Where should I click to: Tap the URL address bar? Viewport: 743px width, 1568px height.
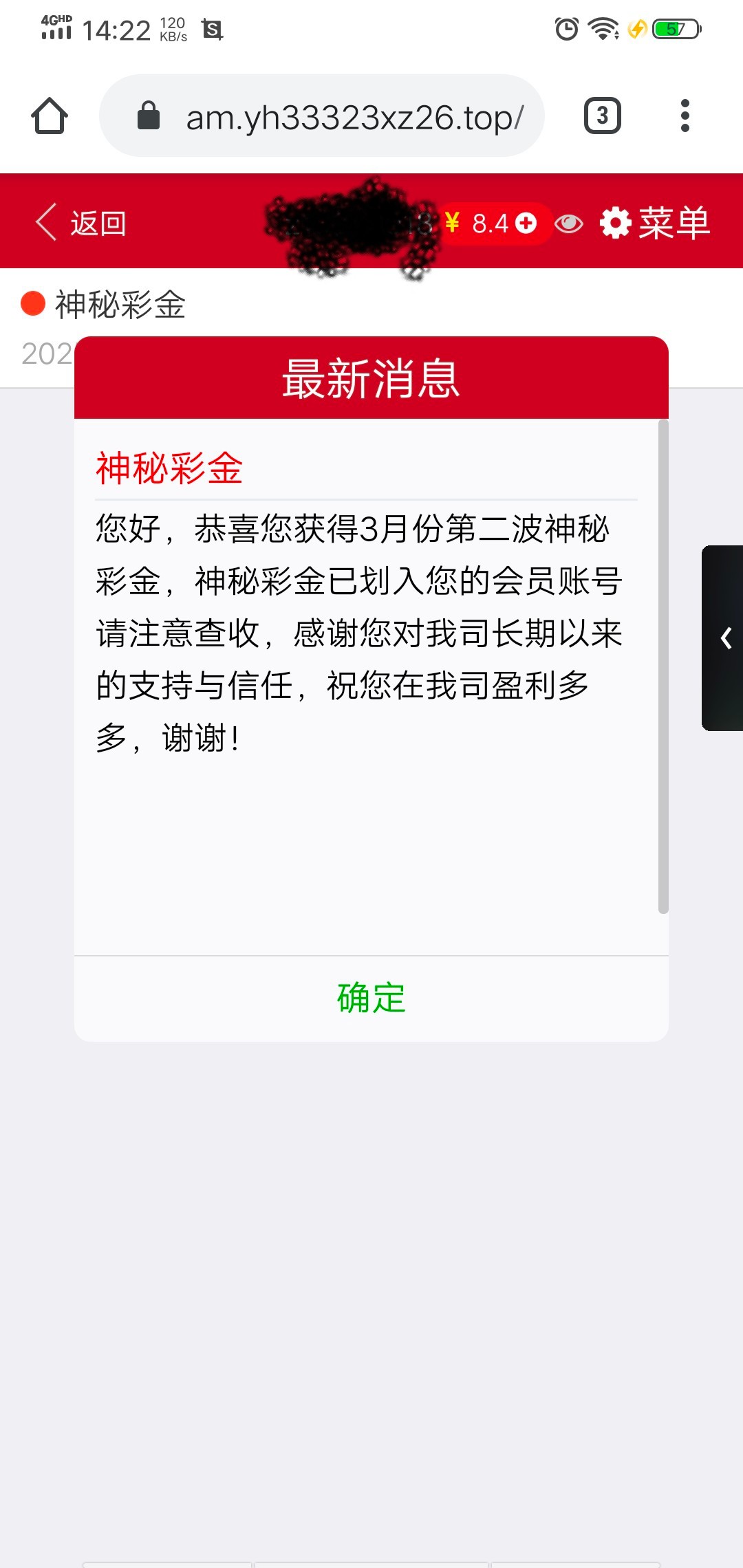[322, 116]
